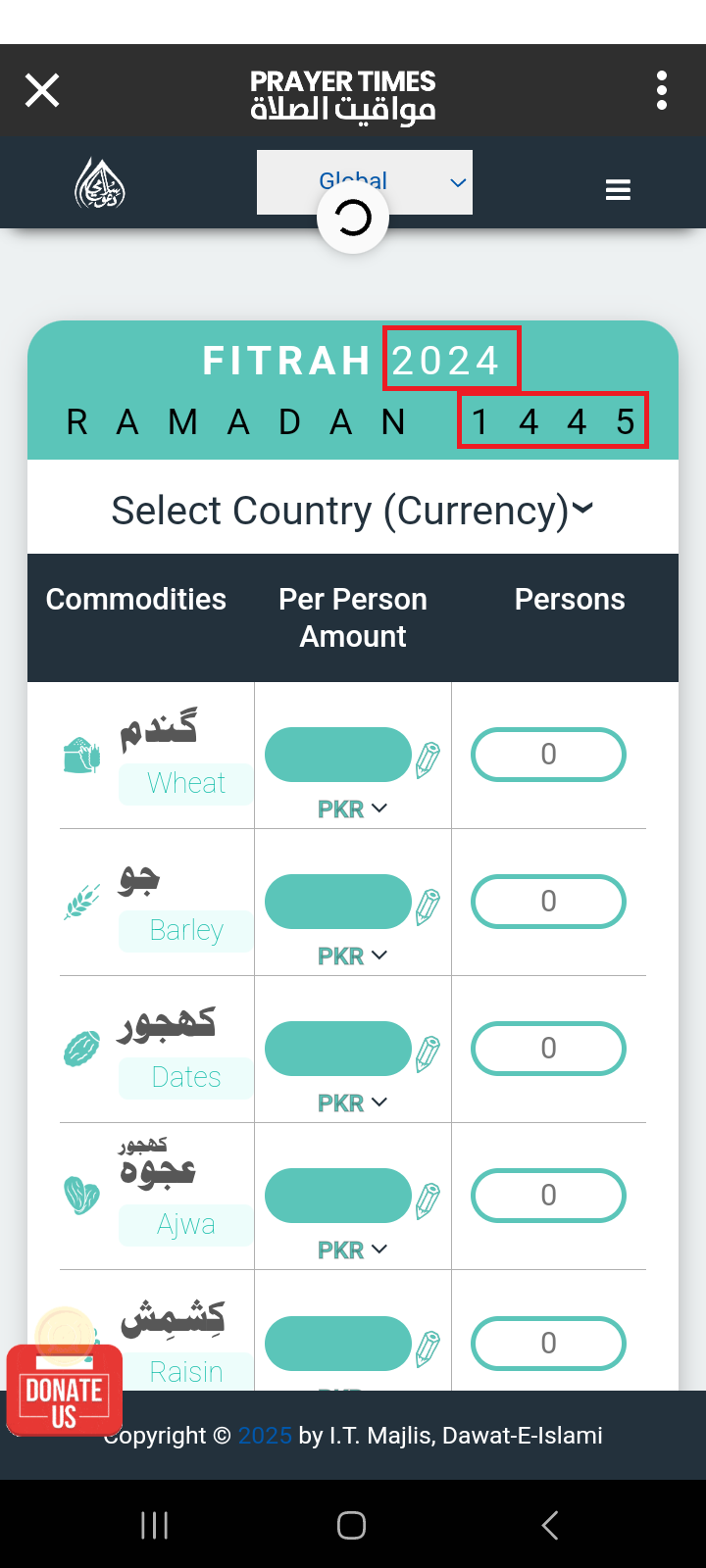The width and height of the screenshot is (706, 1568).
Task: Enter persons count for Barley
Action: pos(548,902)
